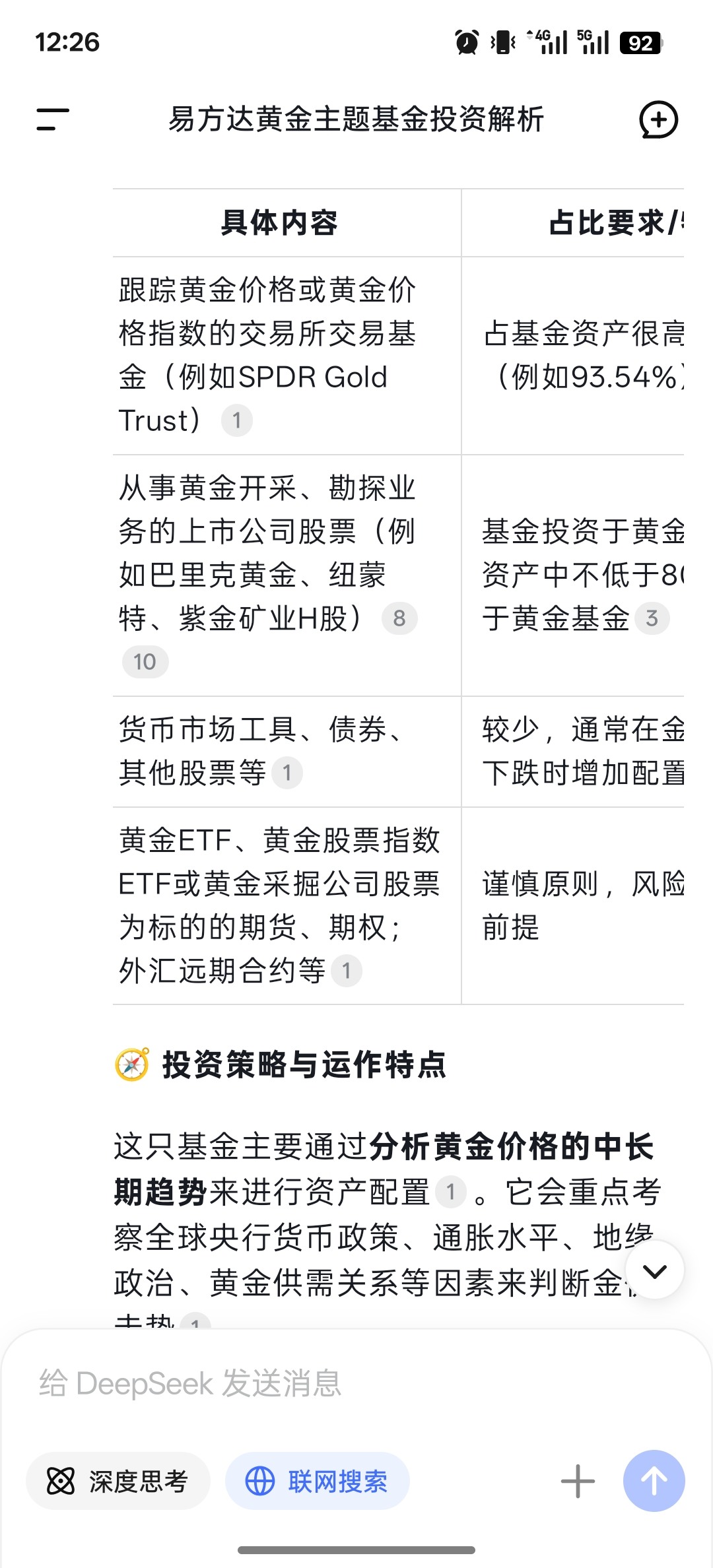The height and width of the screenshot is (1568, 713).
Task: Open the plus attachment options
Action: [578, 1482]
